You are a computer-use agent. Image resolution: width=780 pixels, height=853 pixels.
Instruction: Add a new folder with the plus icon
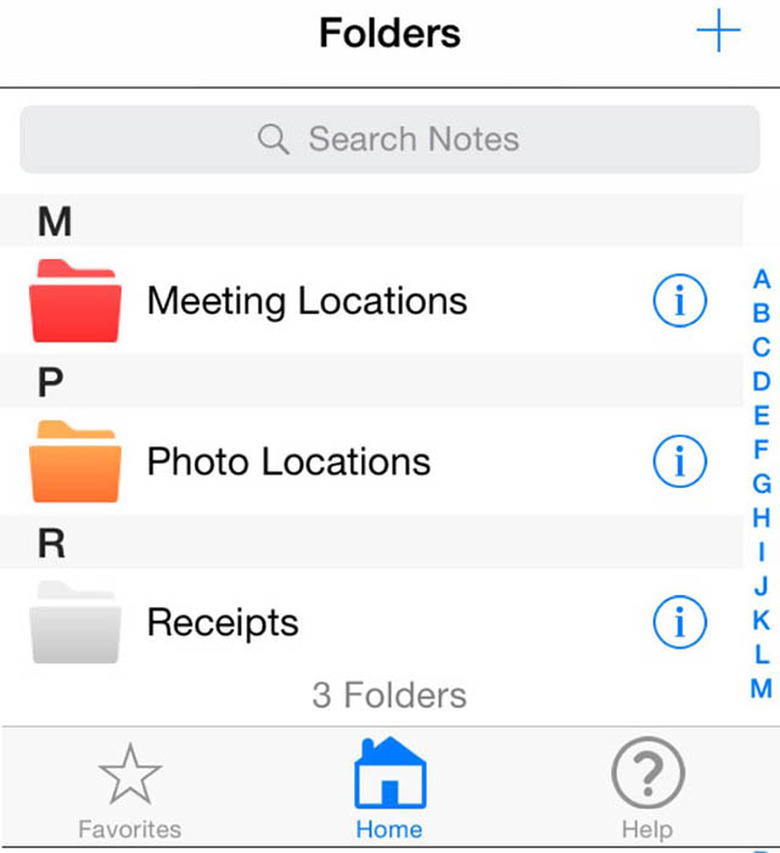[718, 33]
